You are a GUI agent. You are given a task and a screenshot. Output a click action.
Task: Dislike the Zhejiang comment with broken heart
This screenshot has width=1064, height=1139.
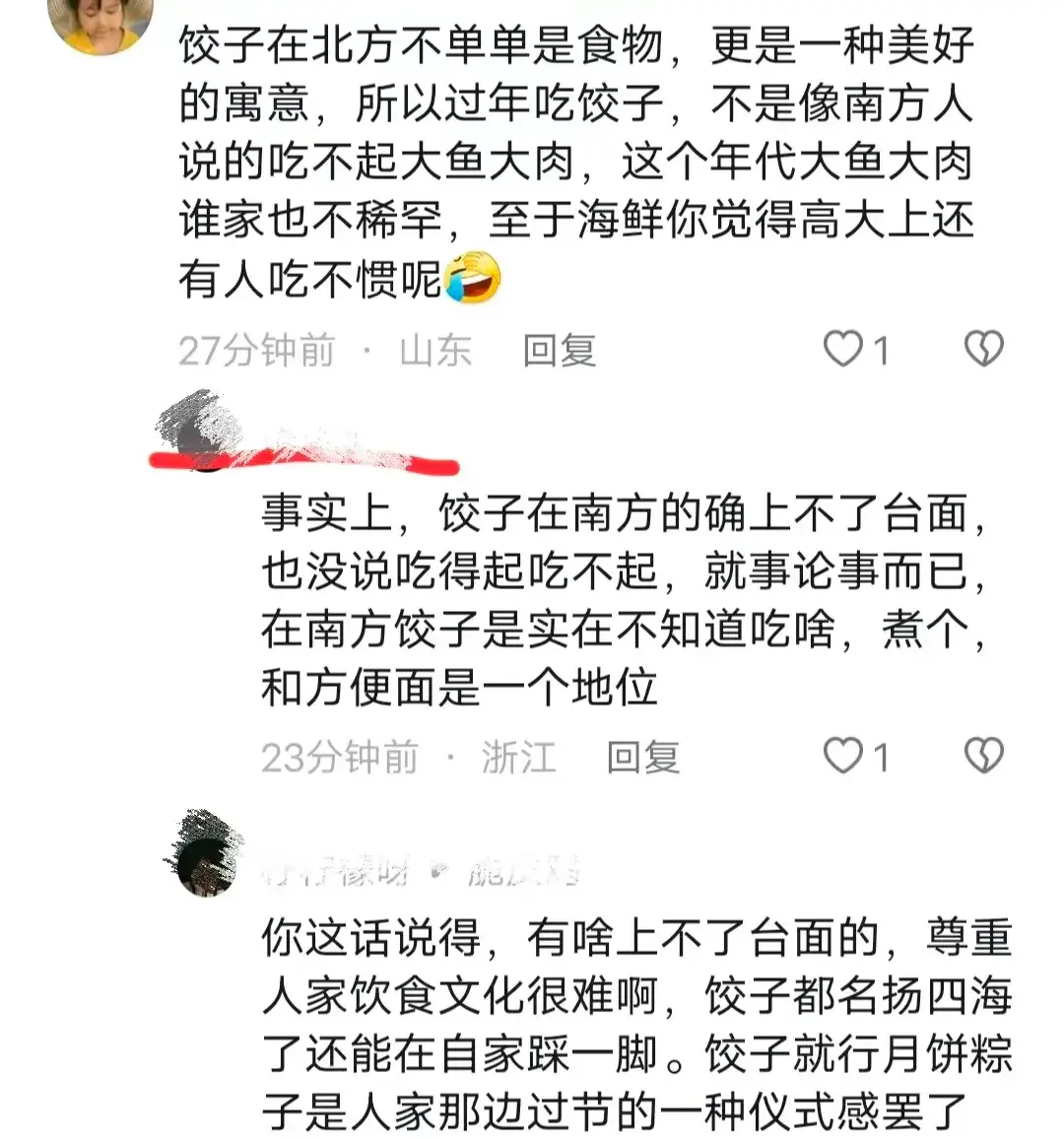pos(982,757)
